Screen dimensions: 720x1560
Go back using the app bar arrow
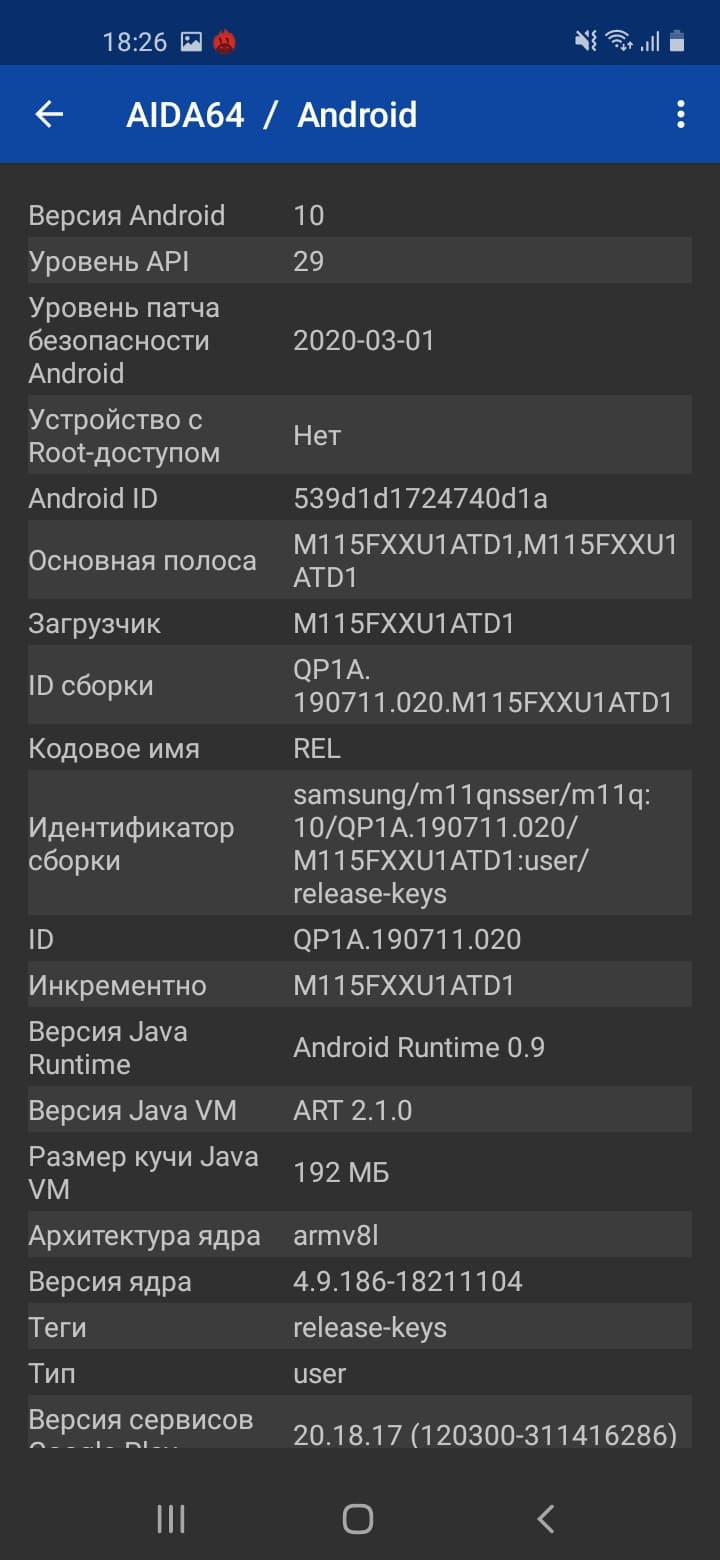point(49,115)
